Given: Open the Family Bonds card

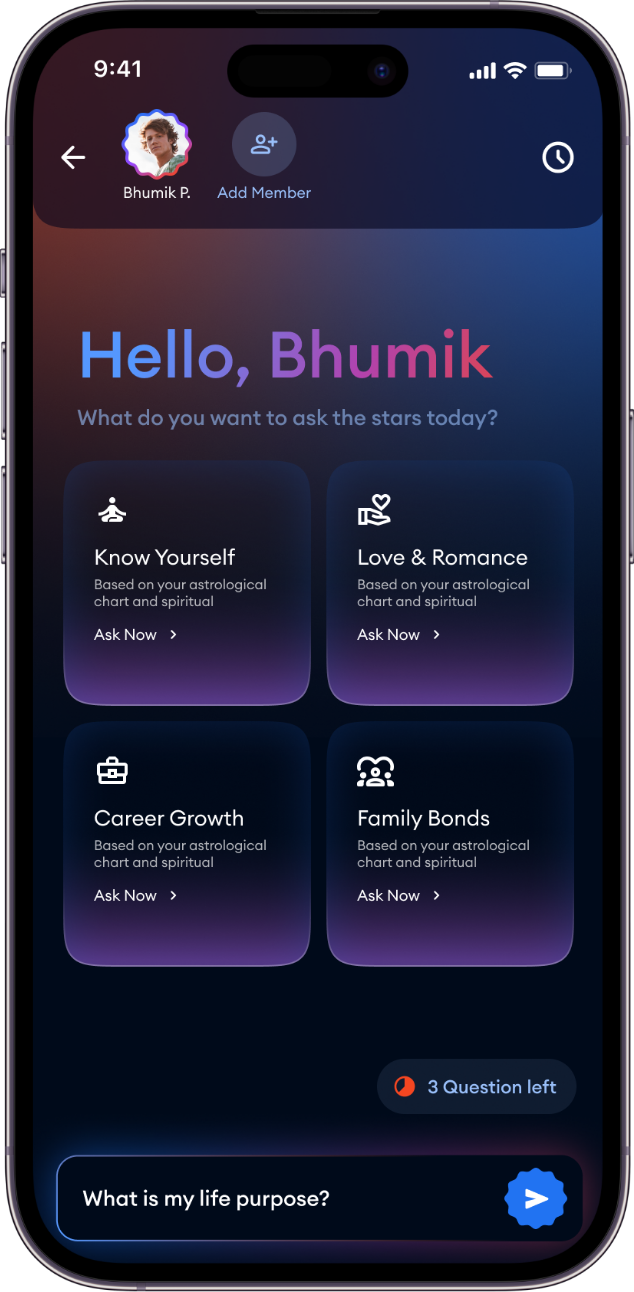Looking at the screenshot, I should tap(450, 844).
